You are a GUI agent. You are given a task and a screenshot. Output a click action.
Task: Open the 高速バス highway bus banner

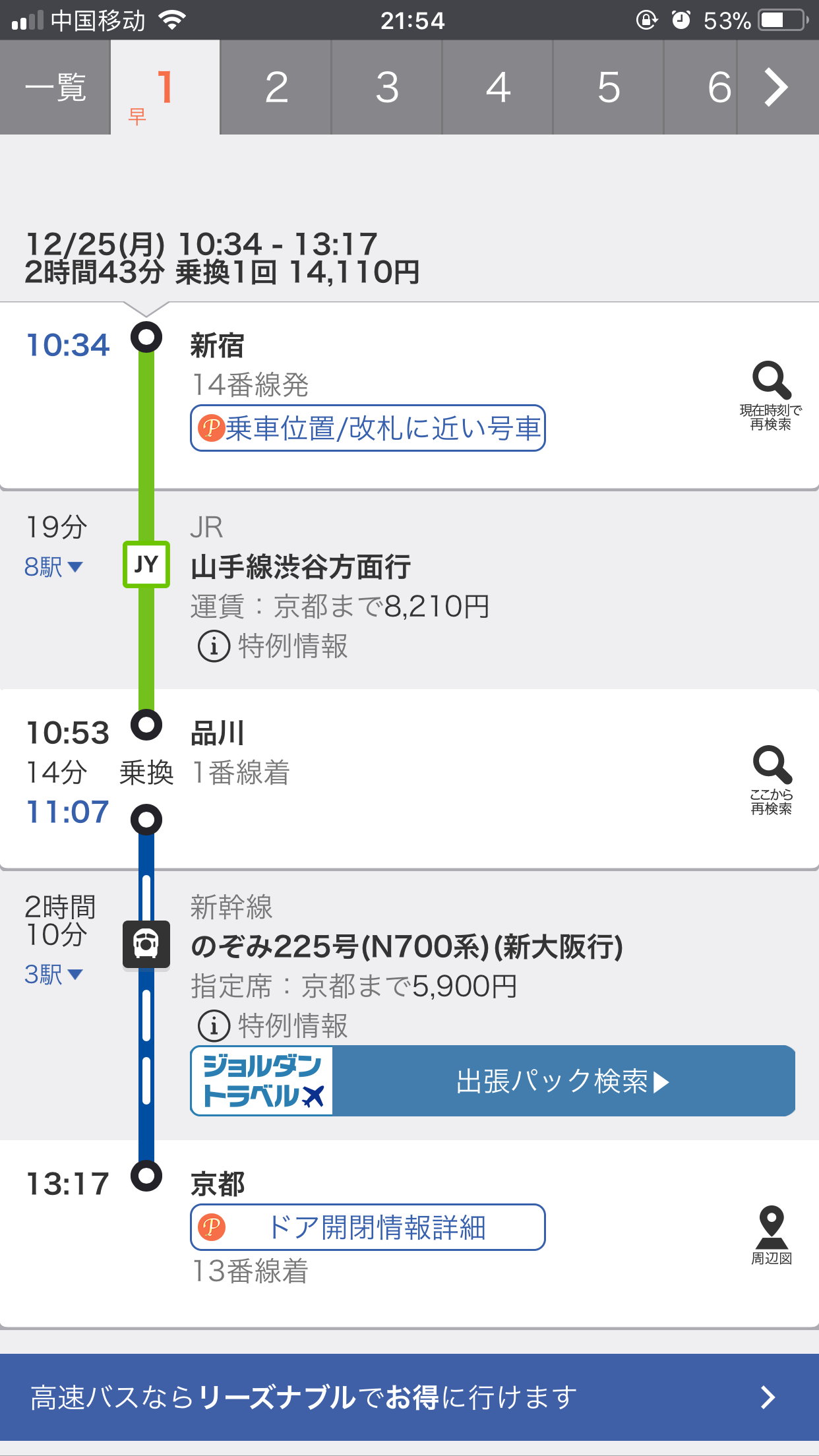[x=409, y=1397]
